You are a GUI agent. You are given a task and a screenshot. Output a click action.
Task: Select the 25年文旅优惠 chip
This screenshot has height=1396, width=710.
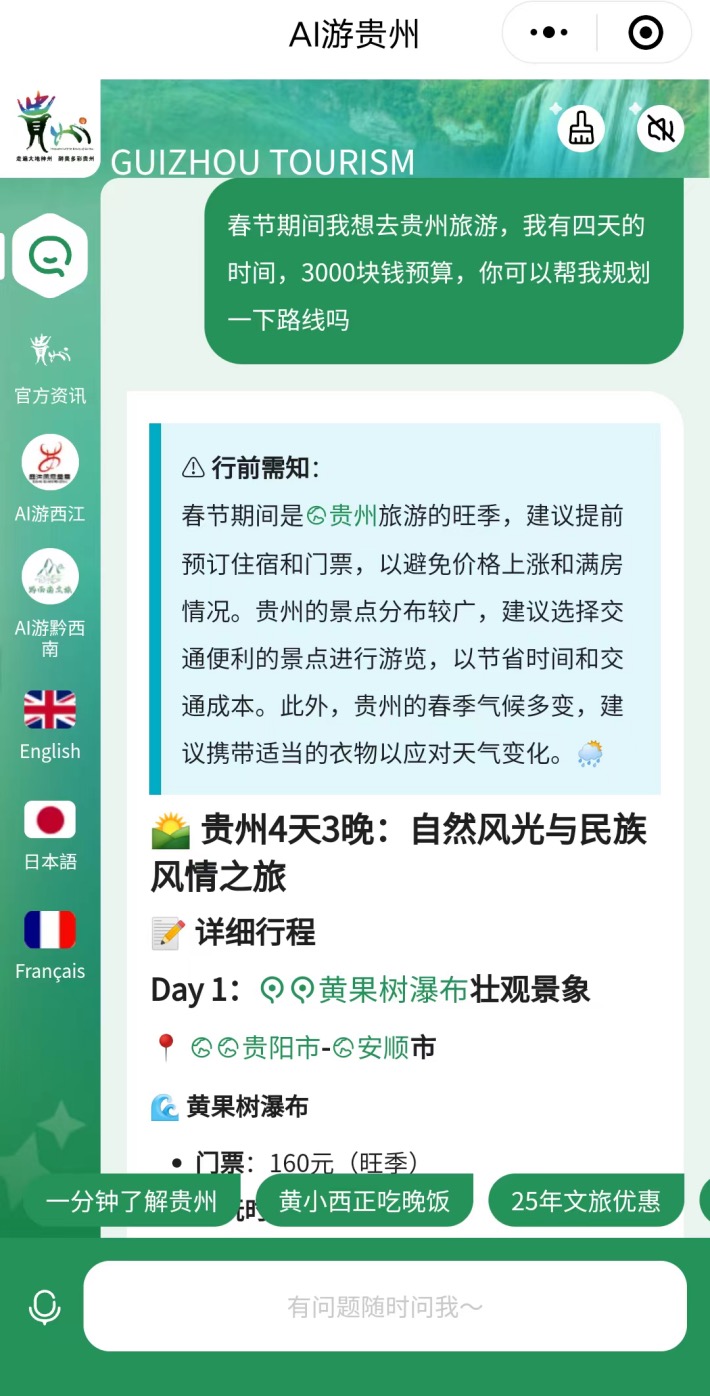[x=586, y=1201]
